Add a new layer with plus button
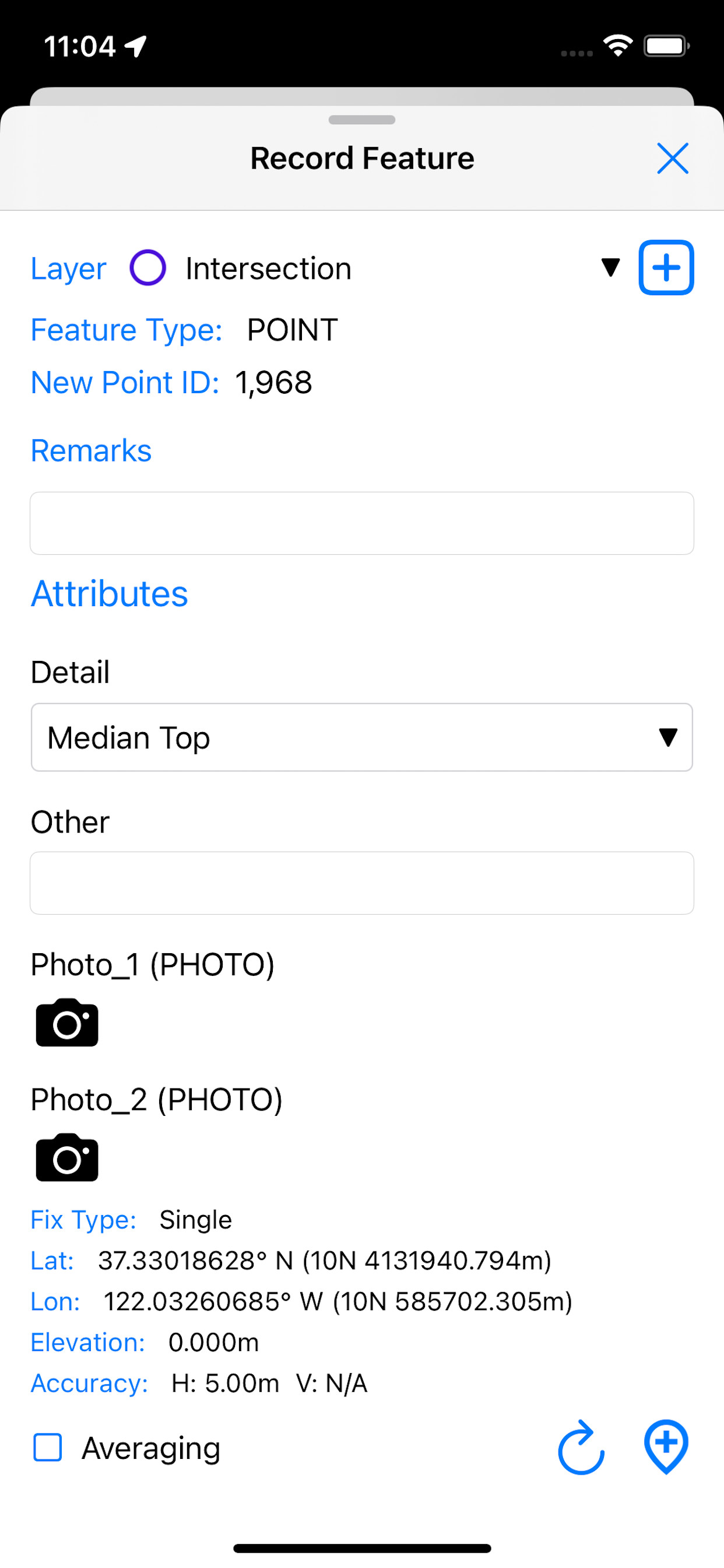This screenshot has height=1568, width=724. point(666,268)
